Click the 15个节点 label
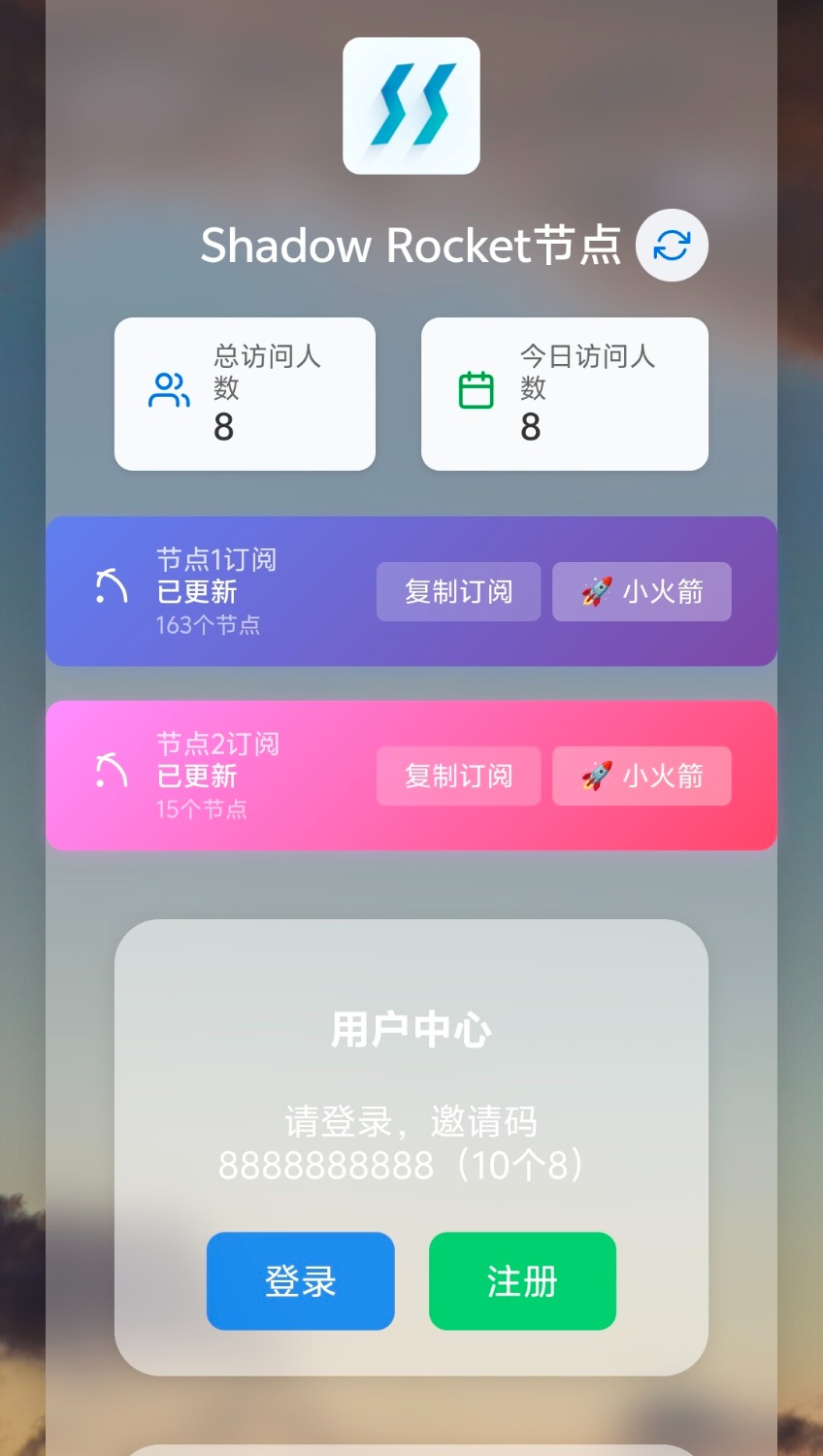 (201, 809)
